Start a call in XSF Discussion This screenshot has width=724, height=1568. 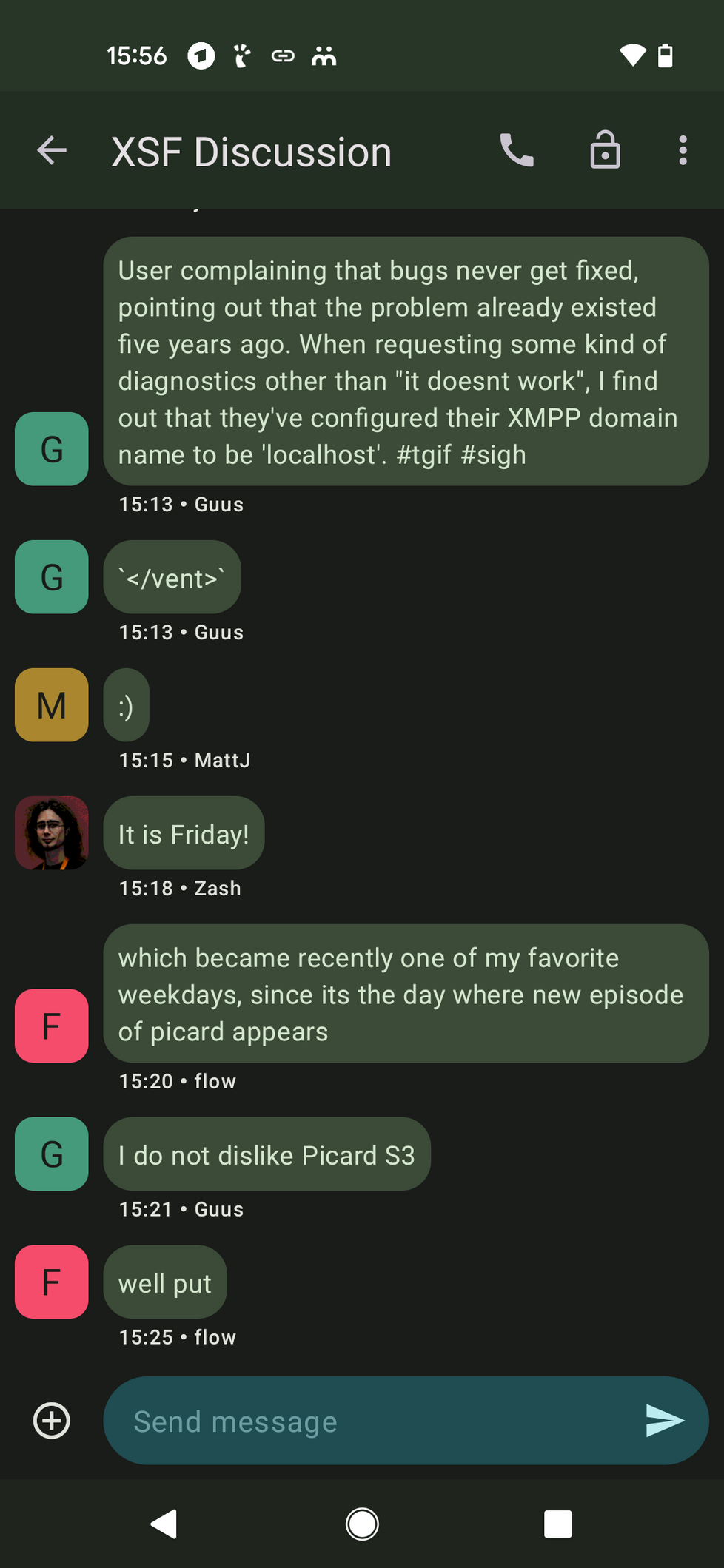(x=516, y=151)
